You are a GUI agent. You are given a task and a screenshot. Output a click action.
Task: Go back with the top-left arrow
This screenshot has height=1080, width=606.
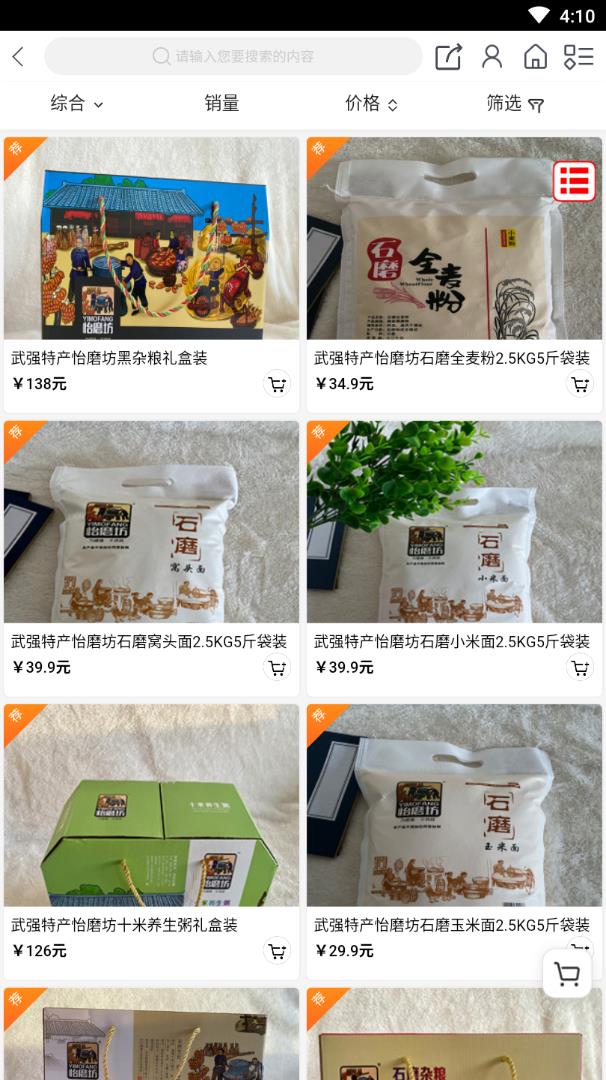[18, 57]
